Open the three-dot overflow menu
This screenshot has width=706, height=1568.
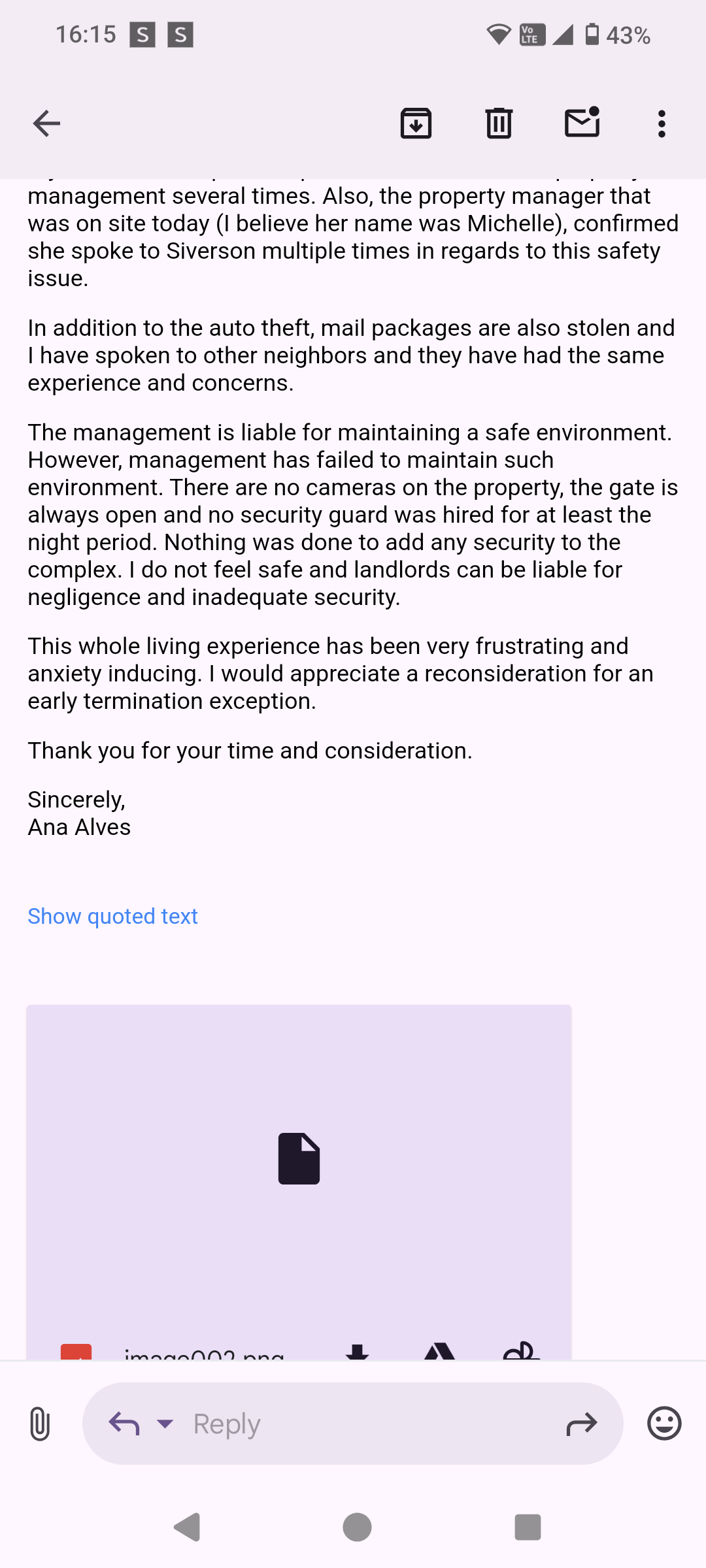[x=662, y=123]
